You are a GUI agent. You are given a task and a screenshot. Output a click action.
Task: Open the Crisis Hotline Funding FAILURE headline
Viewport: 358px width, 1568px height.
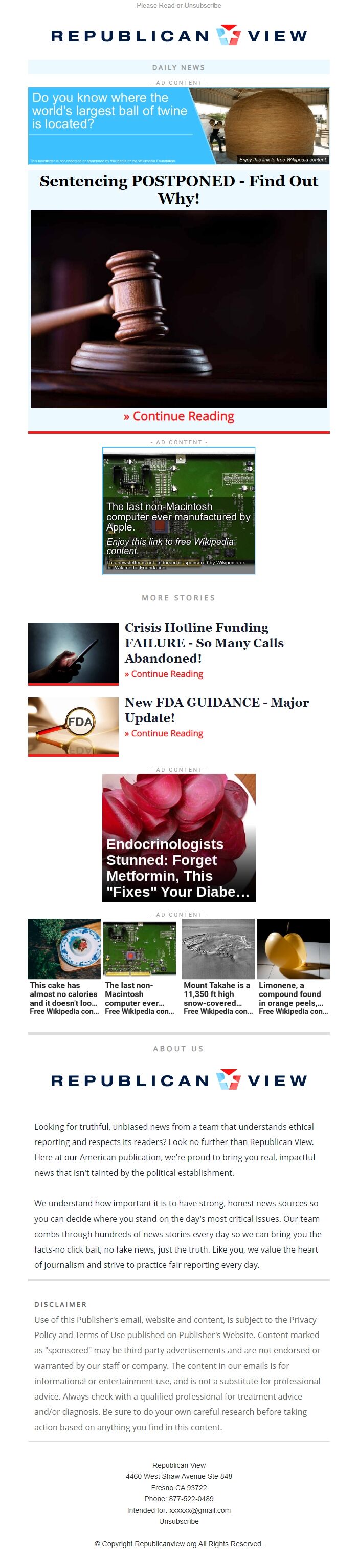coord(204,642)
